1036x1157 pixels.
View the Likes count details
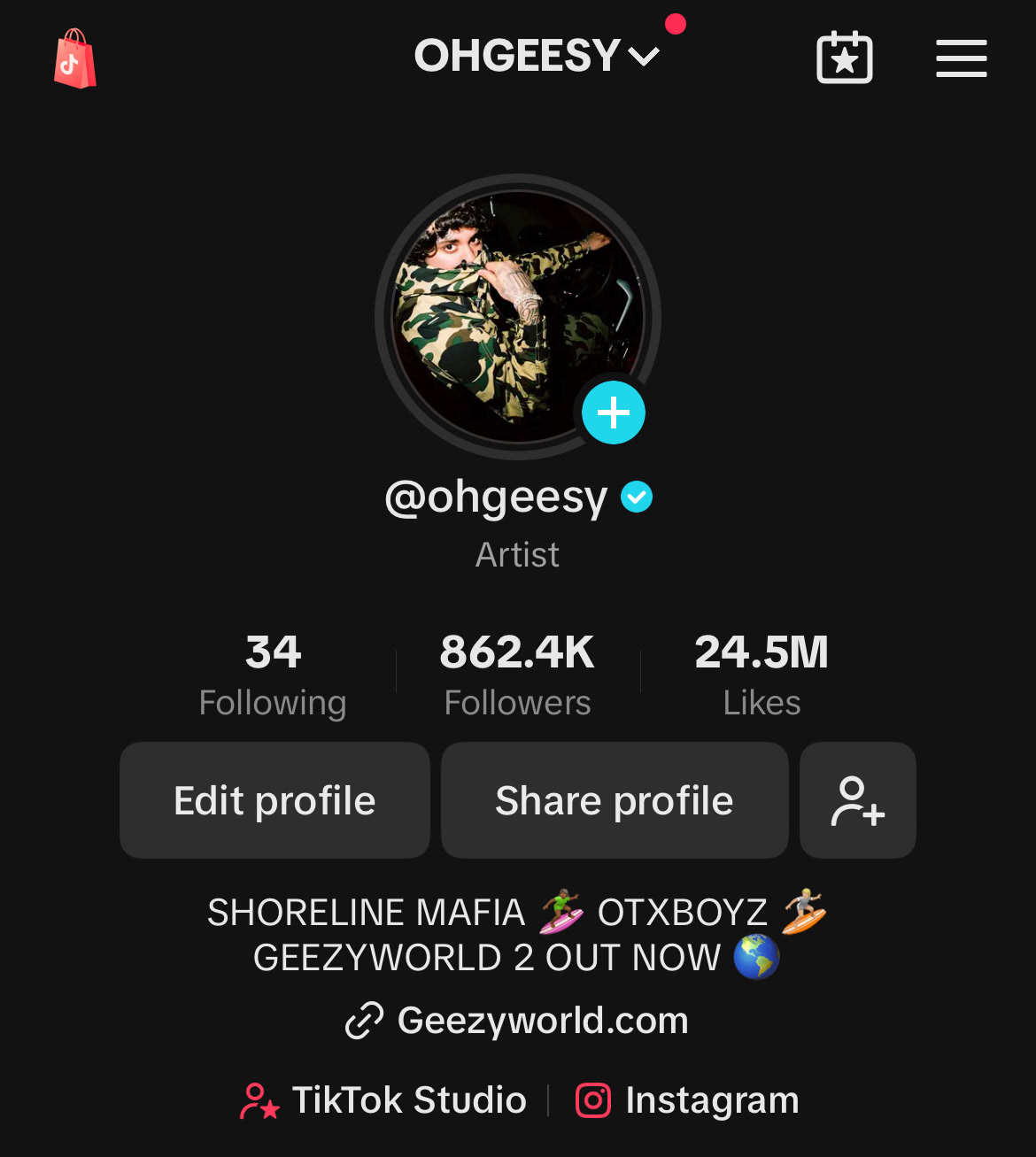click(x=762, y=675)
